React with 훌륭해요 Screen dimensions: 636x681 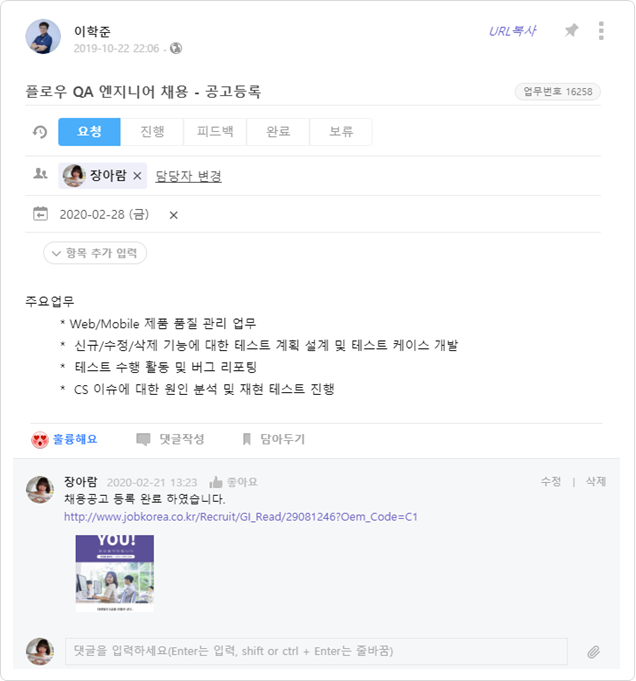pyautogui.click(x=65, y=439)
